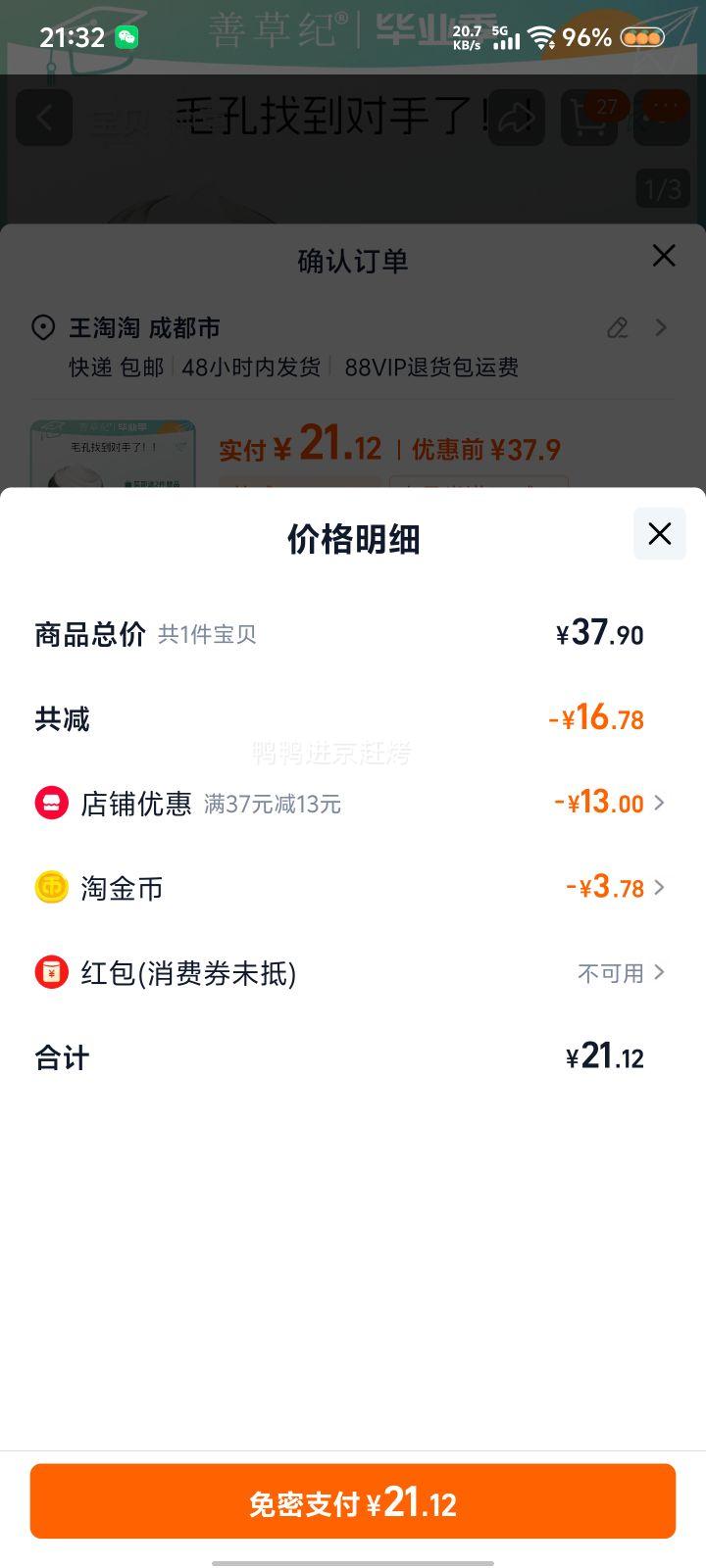Open 红包 unavailable details
Screen dimensions: 706x1568
pos(351,973)
